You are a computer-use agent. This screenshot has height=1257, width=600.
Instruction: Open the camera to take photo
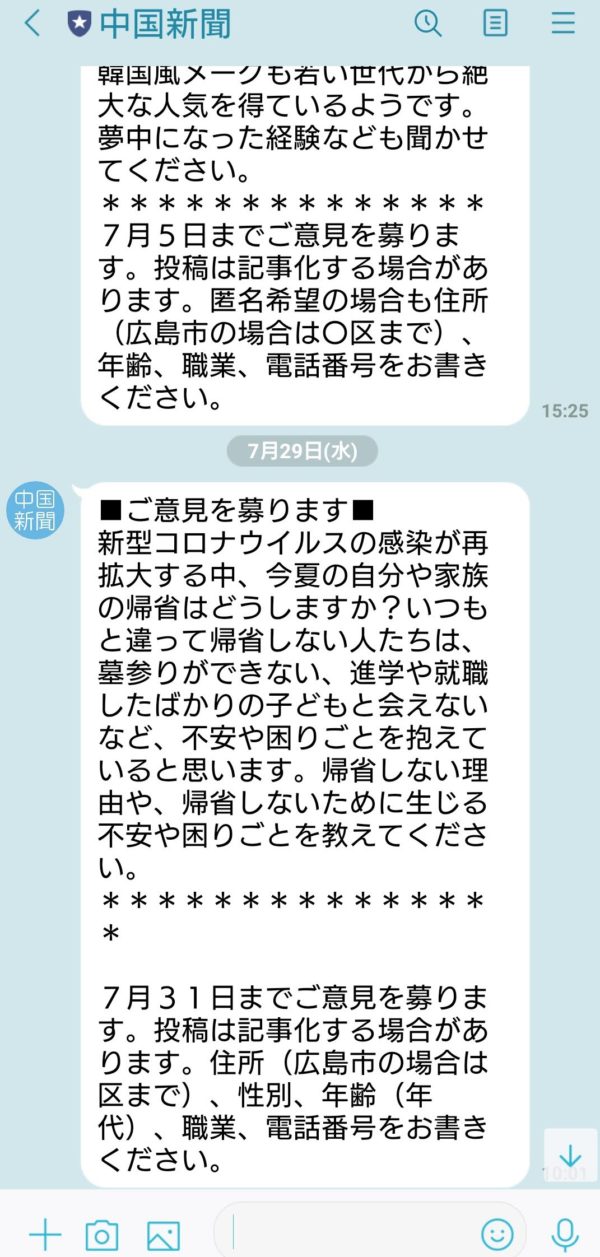pyautogui.click(x=102, y=1234)
